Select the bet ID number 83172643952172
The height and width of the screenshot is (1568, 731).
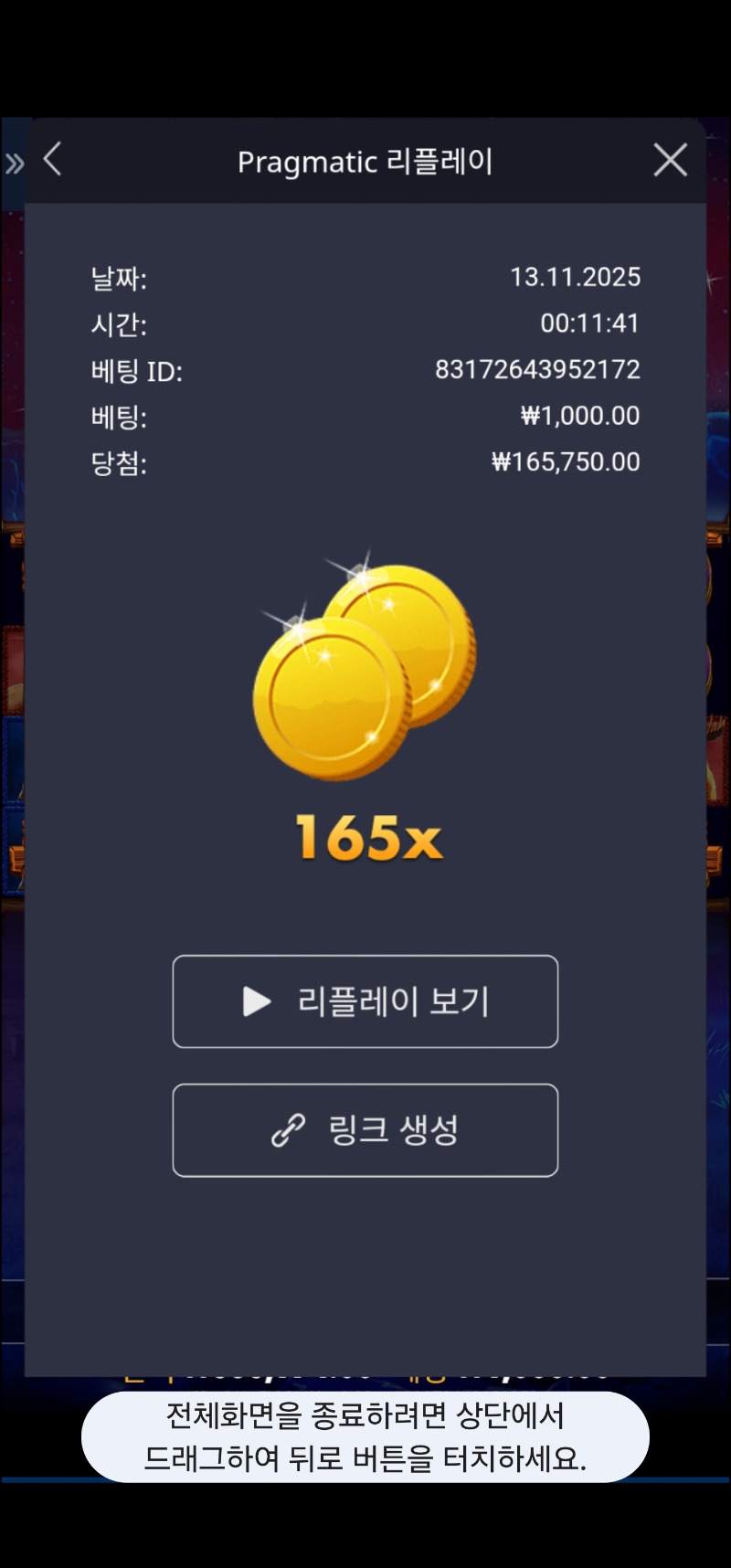click(x=539, y=370)
